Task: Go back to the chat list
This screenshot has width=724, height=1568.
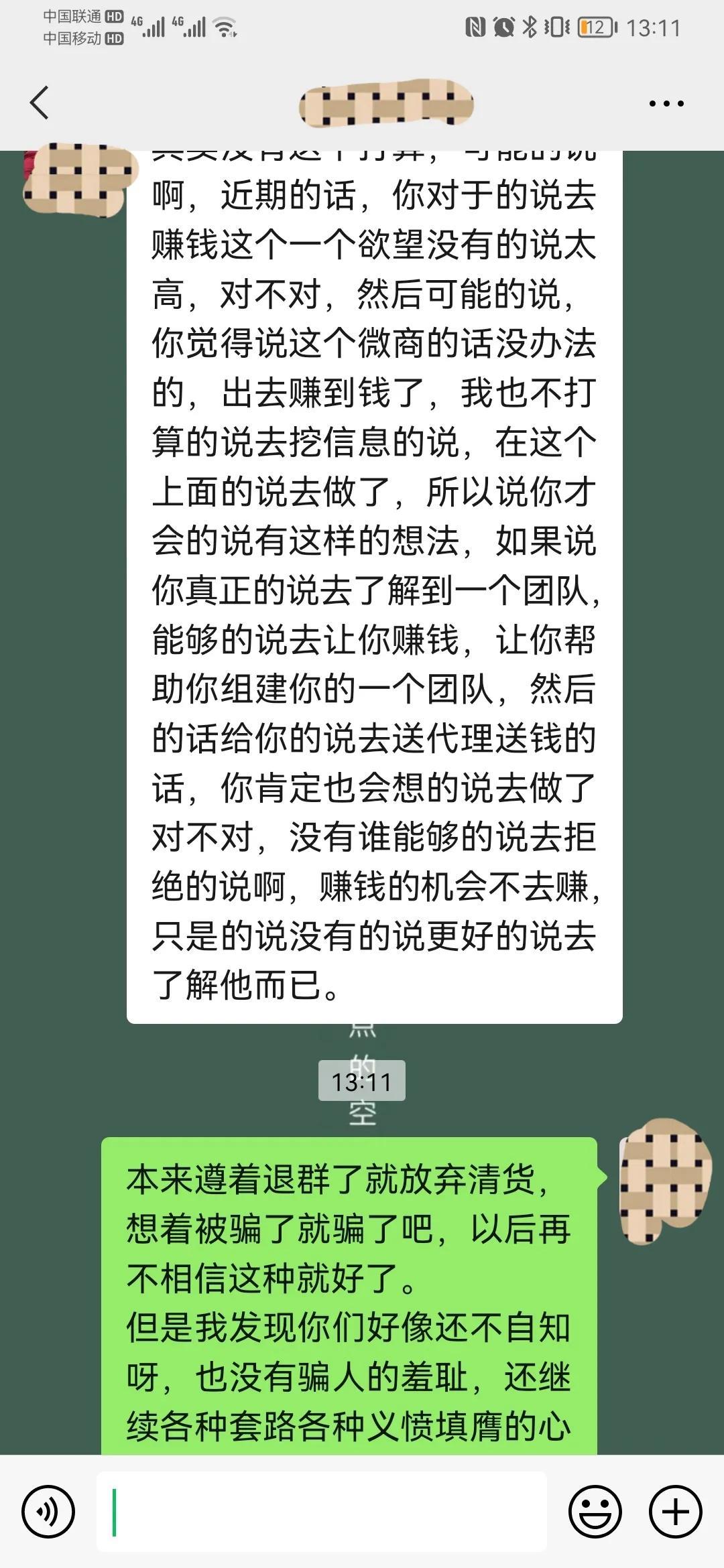Action: [x=39, y=103]
